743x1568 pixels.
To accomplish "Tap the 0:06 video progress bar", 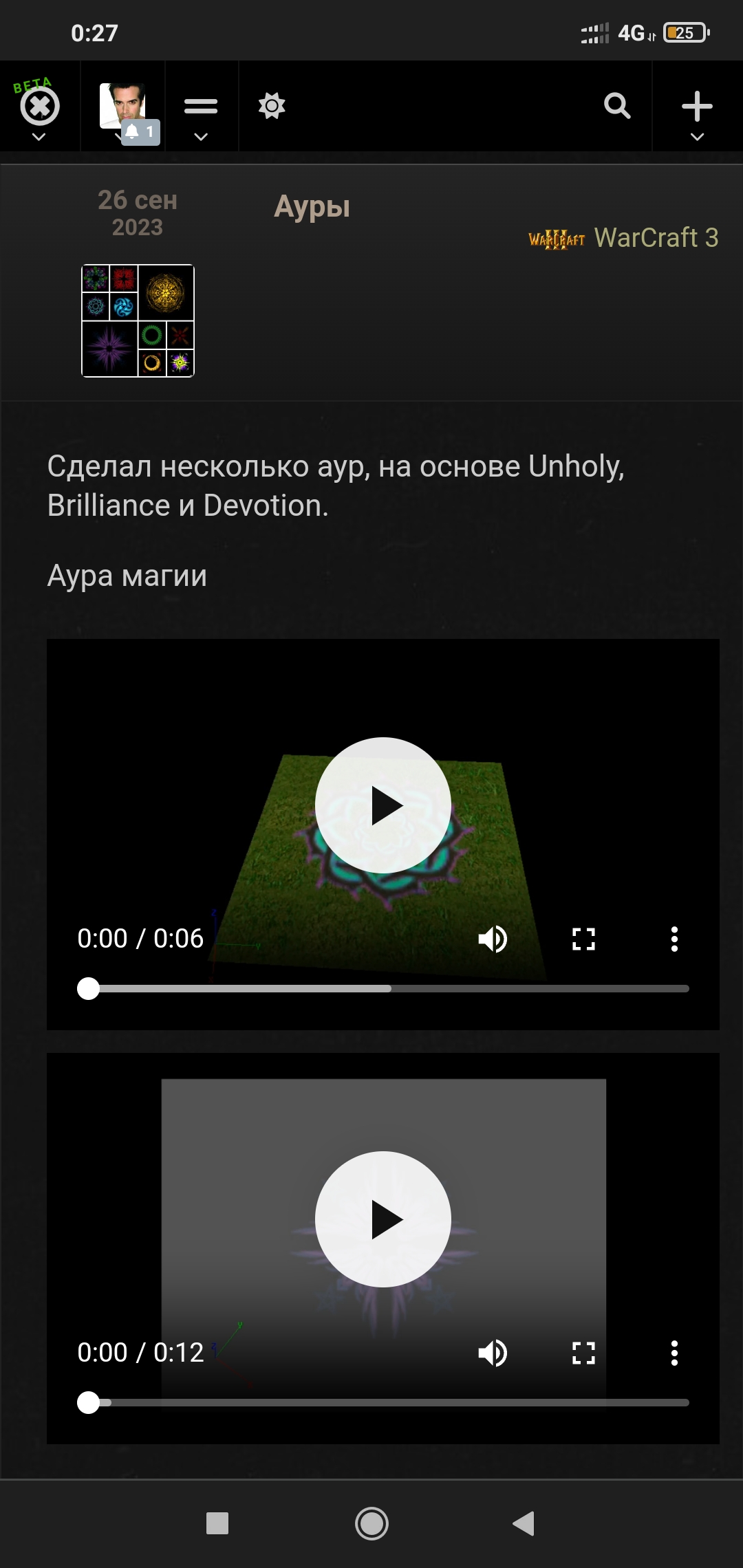I will point(383,988).
